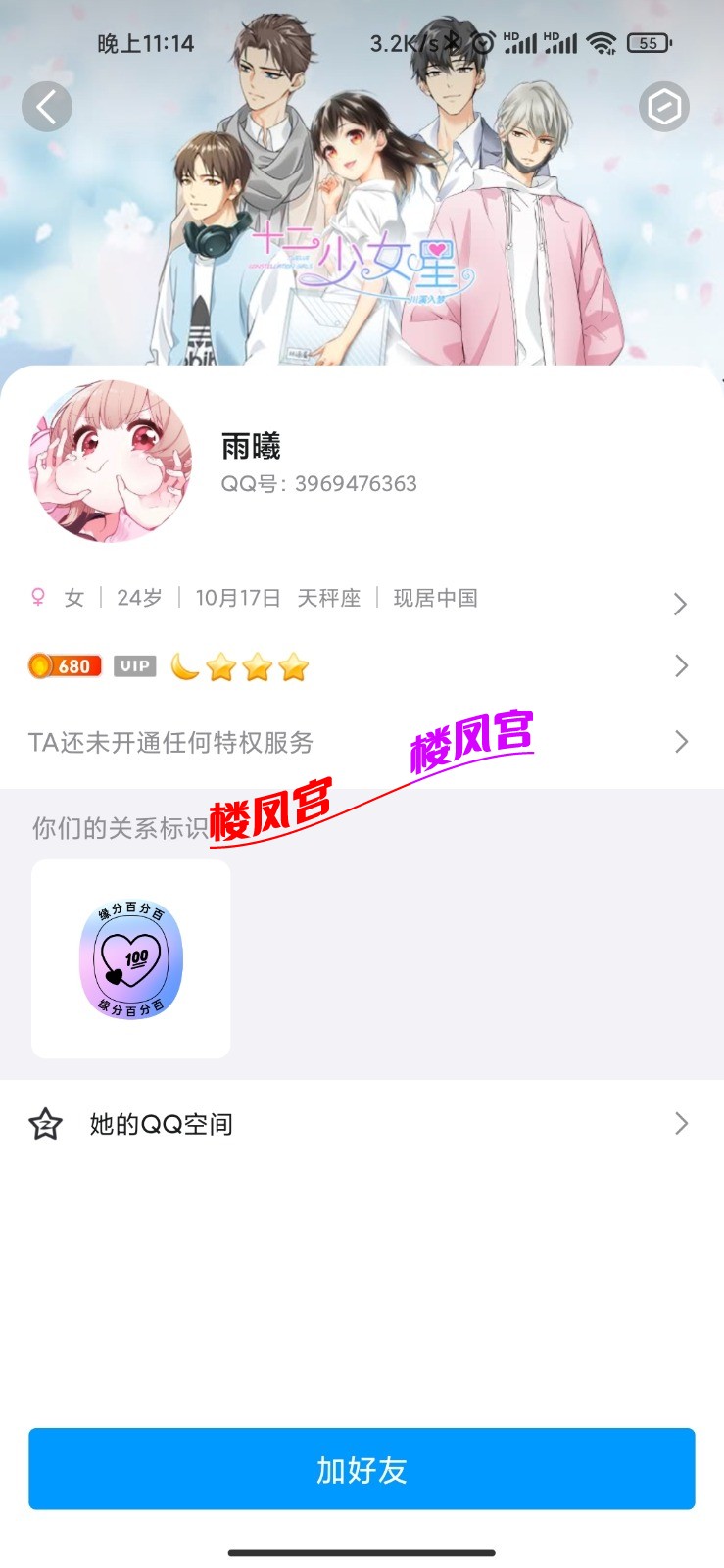The image size is (724, 1568).
Task: Tap the 现居中国 location text
Action: pyautogui.click(x=434, y=597)
